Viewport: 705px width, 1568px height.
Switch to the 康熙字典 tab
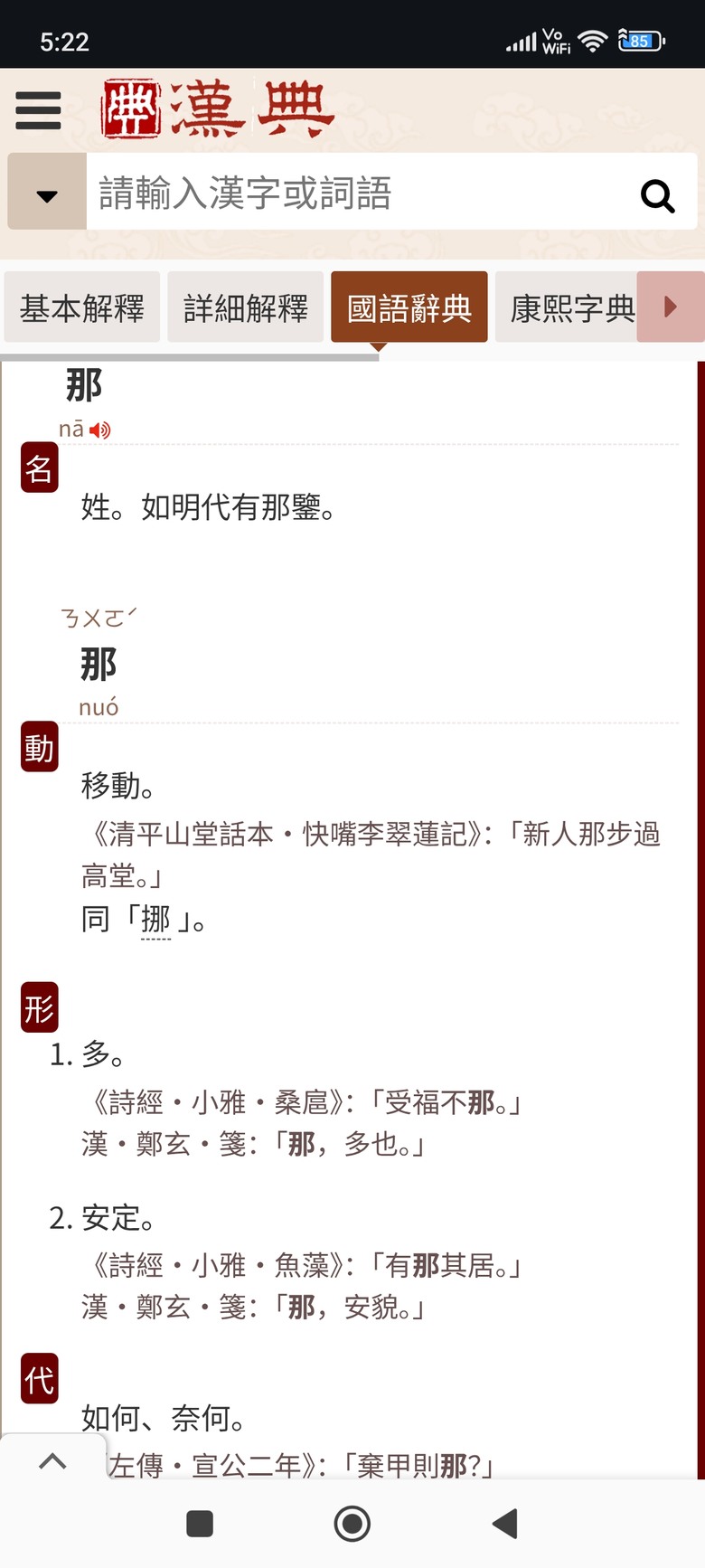coord(569,308)
